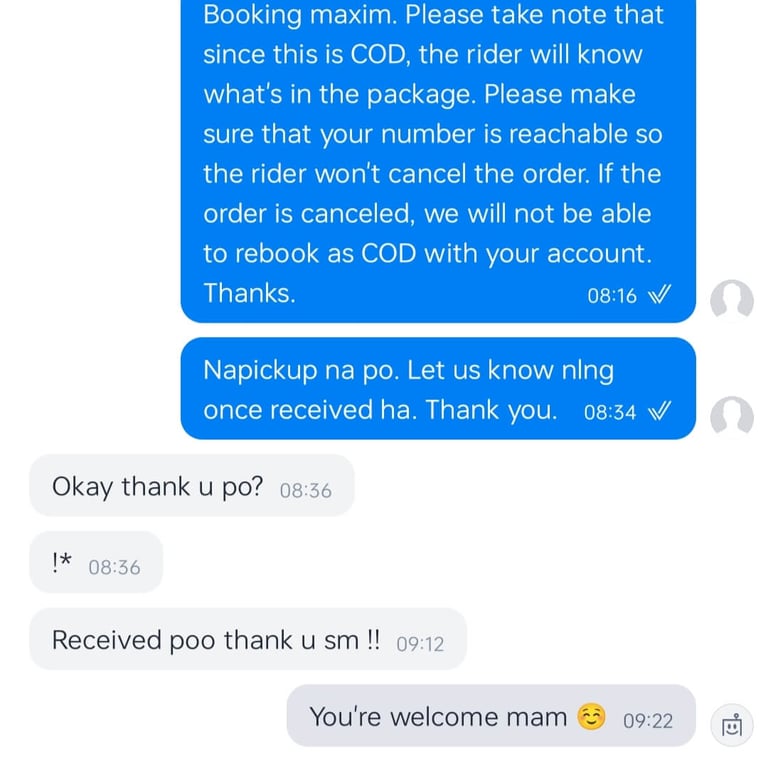
Task: Tap the avatar beside the 'Napickup na po' message
Action: (731, 416)
